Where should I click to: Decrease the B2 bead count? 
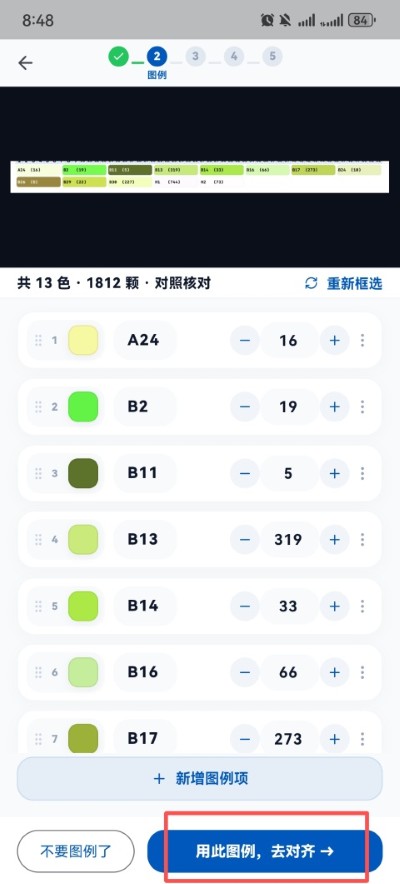pyautogui.click(x=245, y=406)
